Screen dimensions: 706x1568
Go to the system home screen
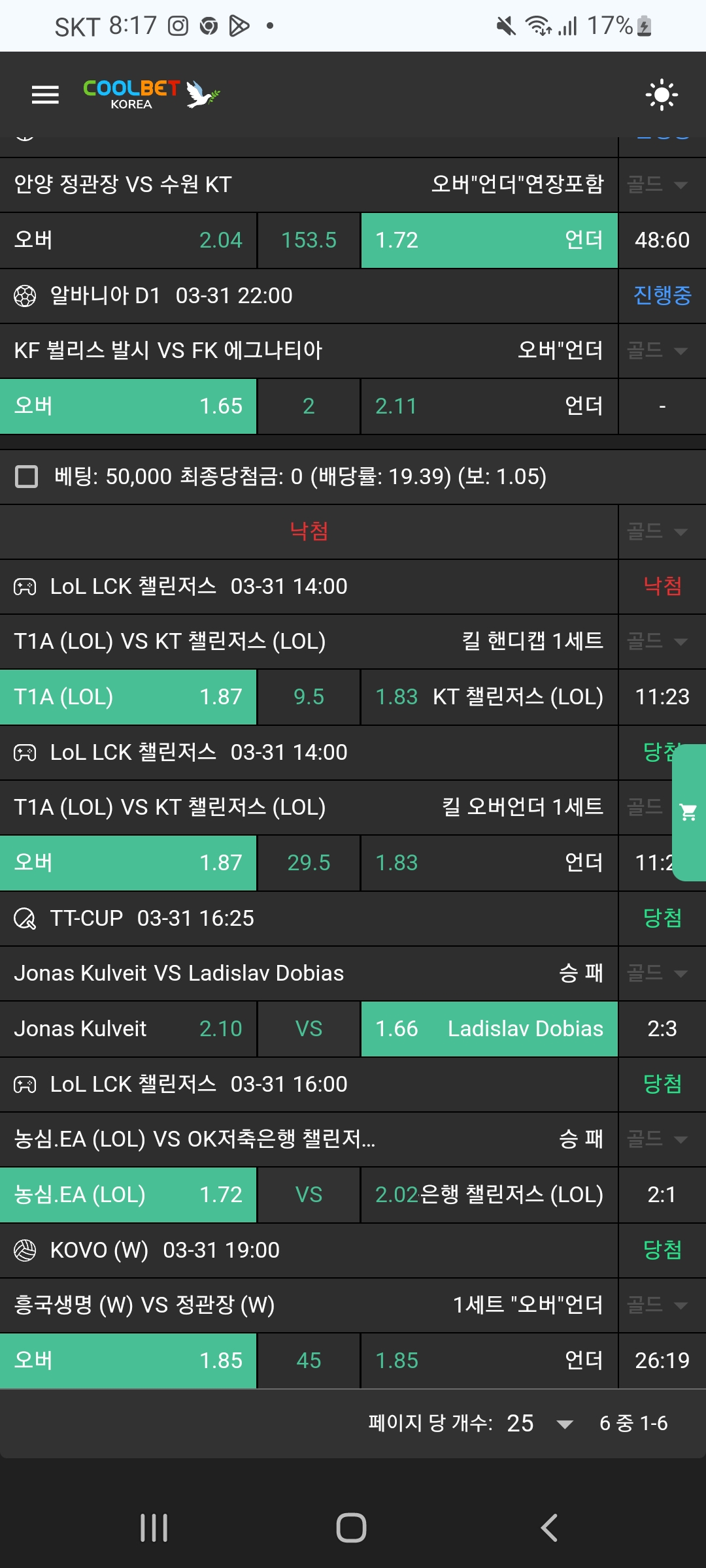coord(352,1527)
